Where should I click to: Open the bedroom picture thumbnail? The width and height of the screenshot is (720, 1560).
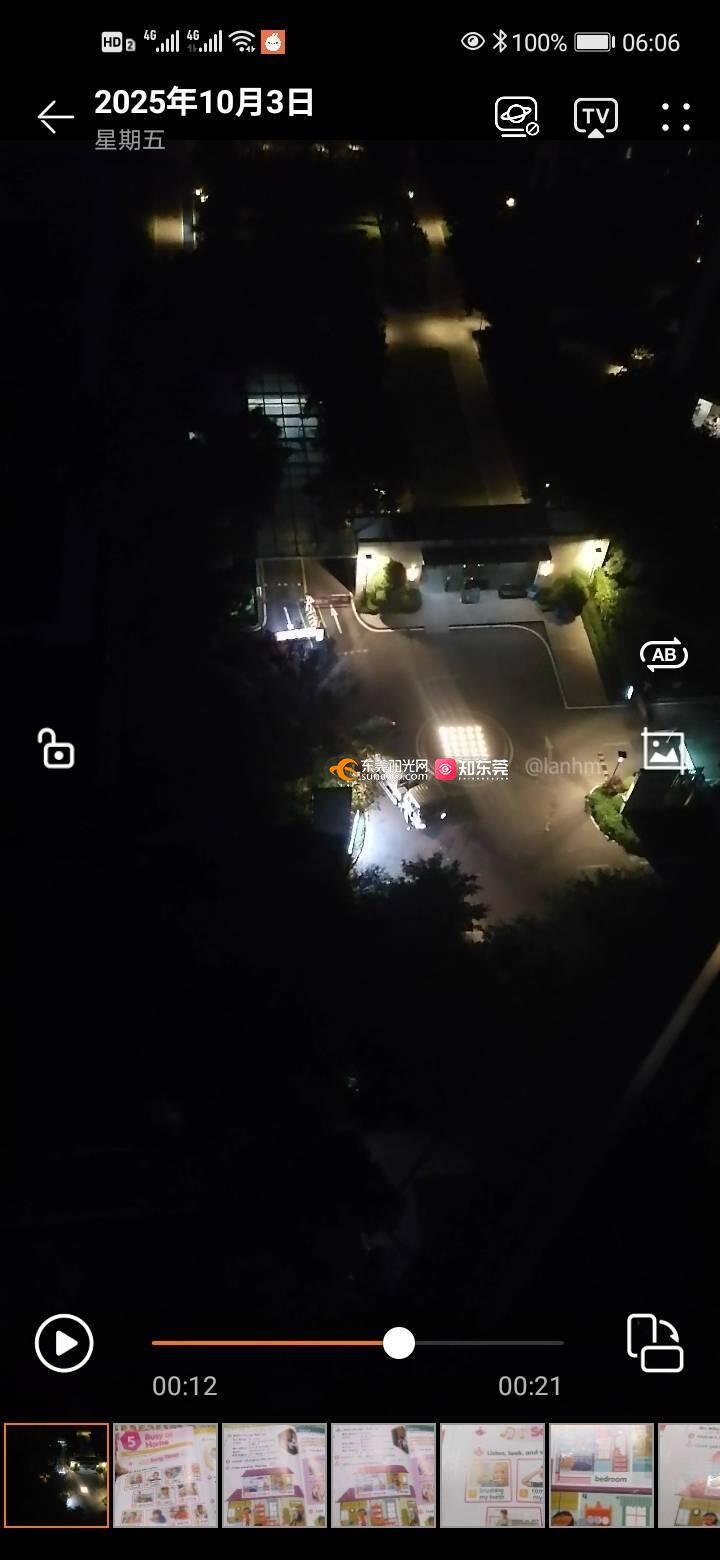point(601,1475)
